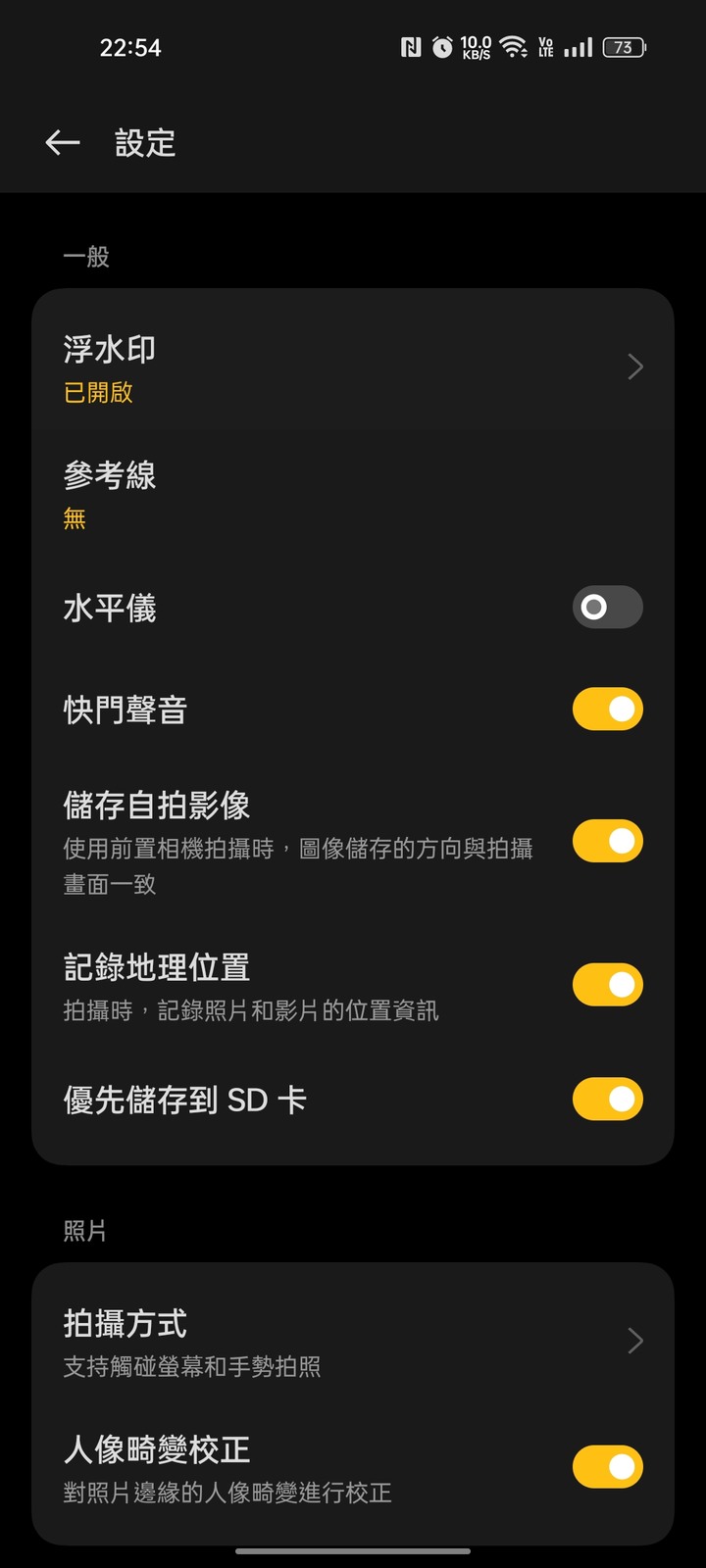Open 拍攝方式 shooting method settings
Screen dimensions: 706x1568
(353, 1341)
